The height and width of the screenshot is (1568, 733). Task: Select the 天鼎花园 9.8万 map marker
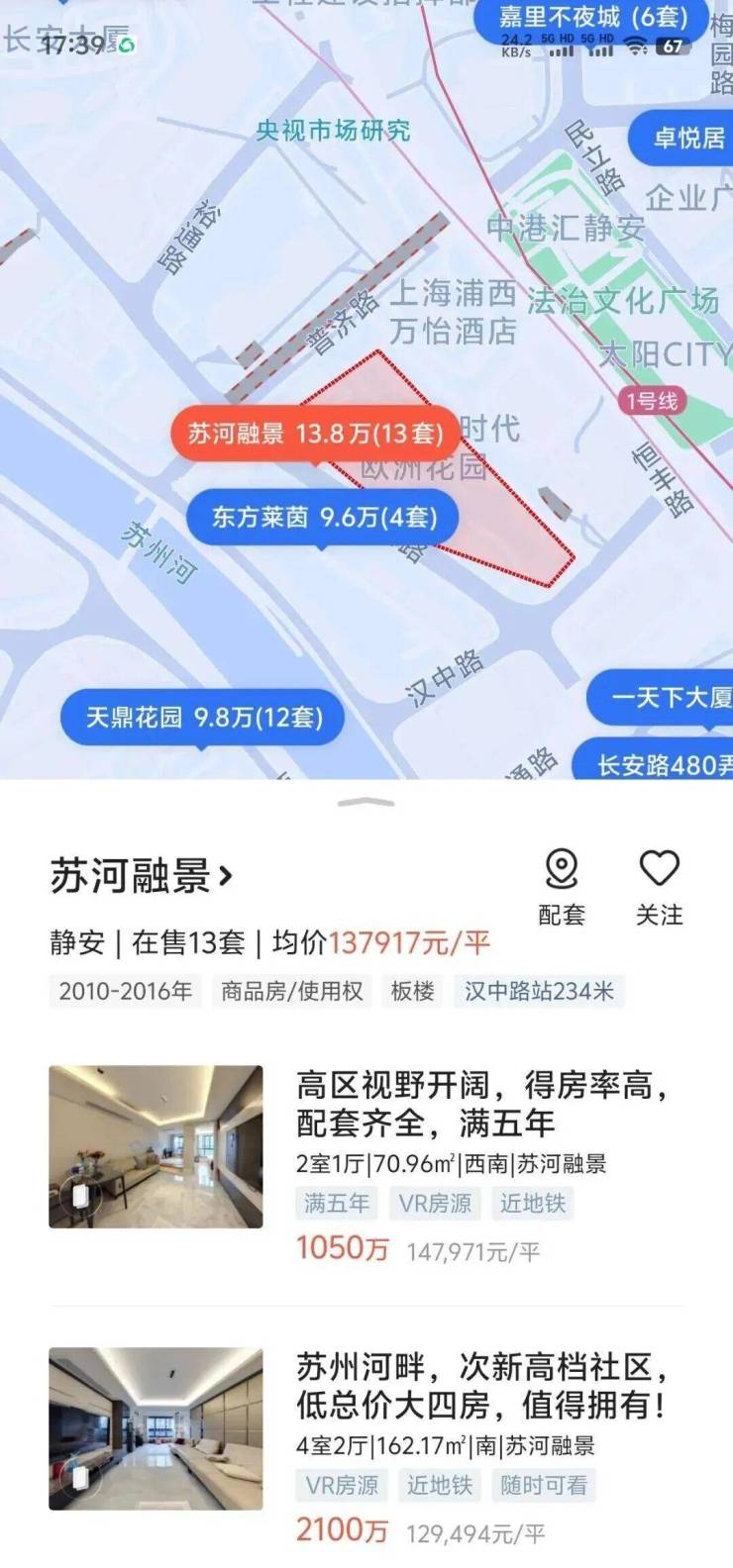(203, 717)
